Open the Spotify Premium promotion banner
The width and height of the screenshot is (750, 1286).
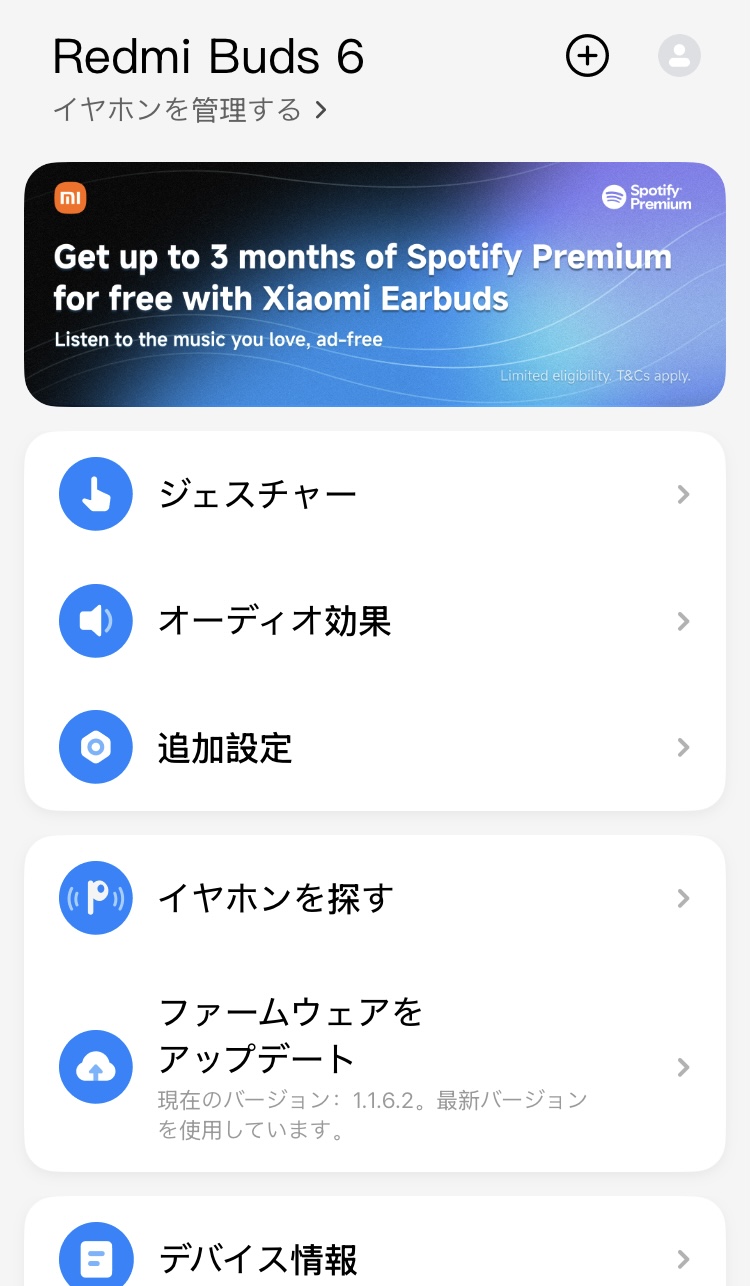[x=375, y=284]
